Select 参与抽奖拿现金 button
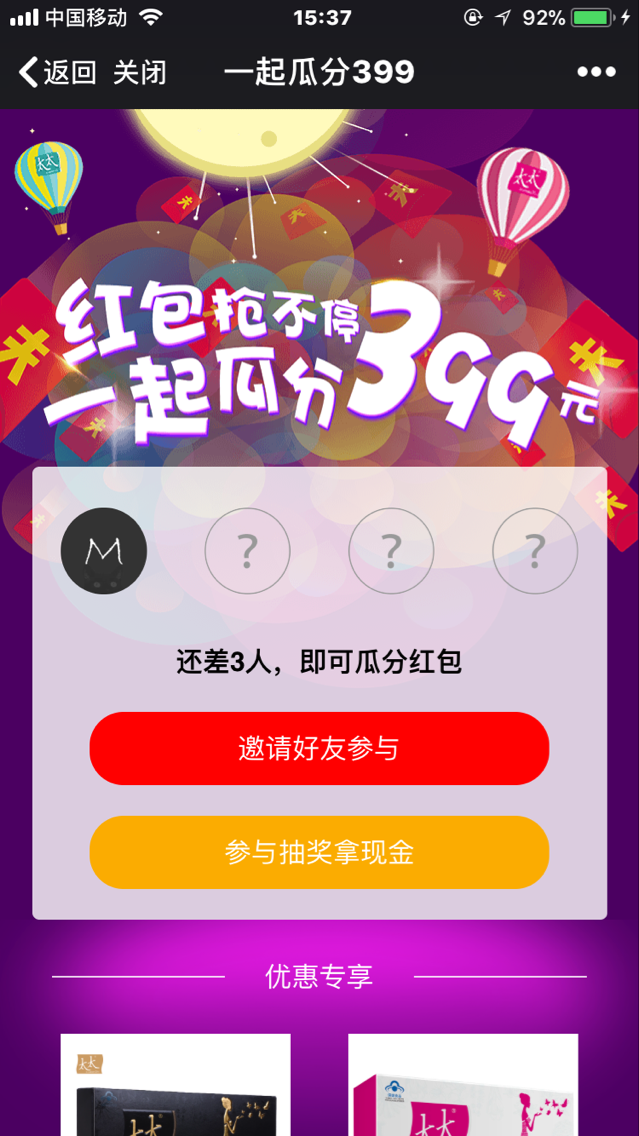 319,852
